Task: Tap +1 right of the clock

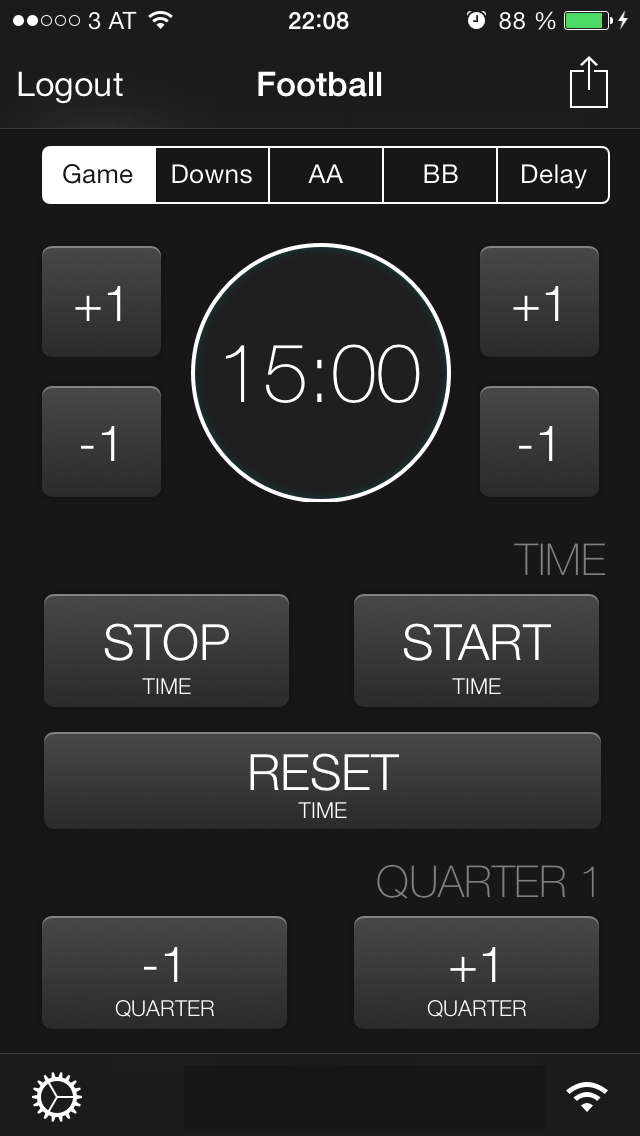Action: click(x=539, y=302)
